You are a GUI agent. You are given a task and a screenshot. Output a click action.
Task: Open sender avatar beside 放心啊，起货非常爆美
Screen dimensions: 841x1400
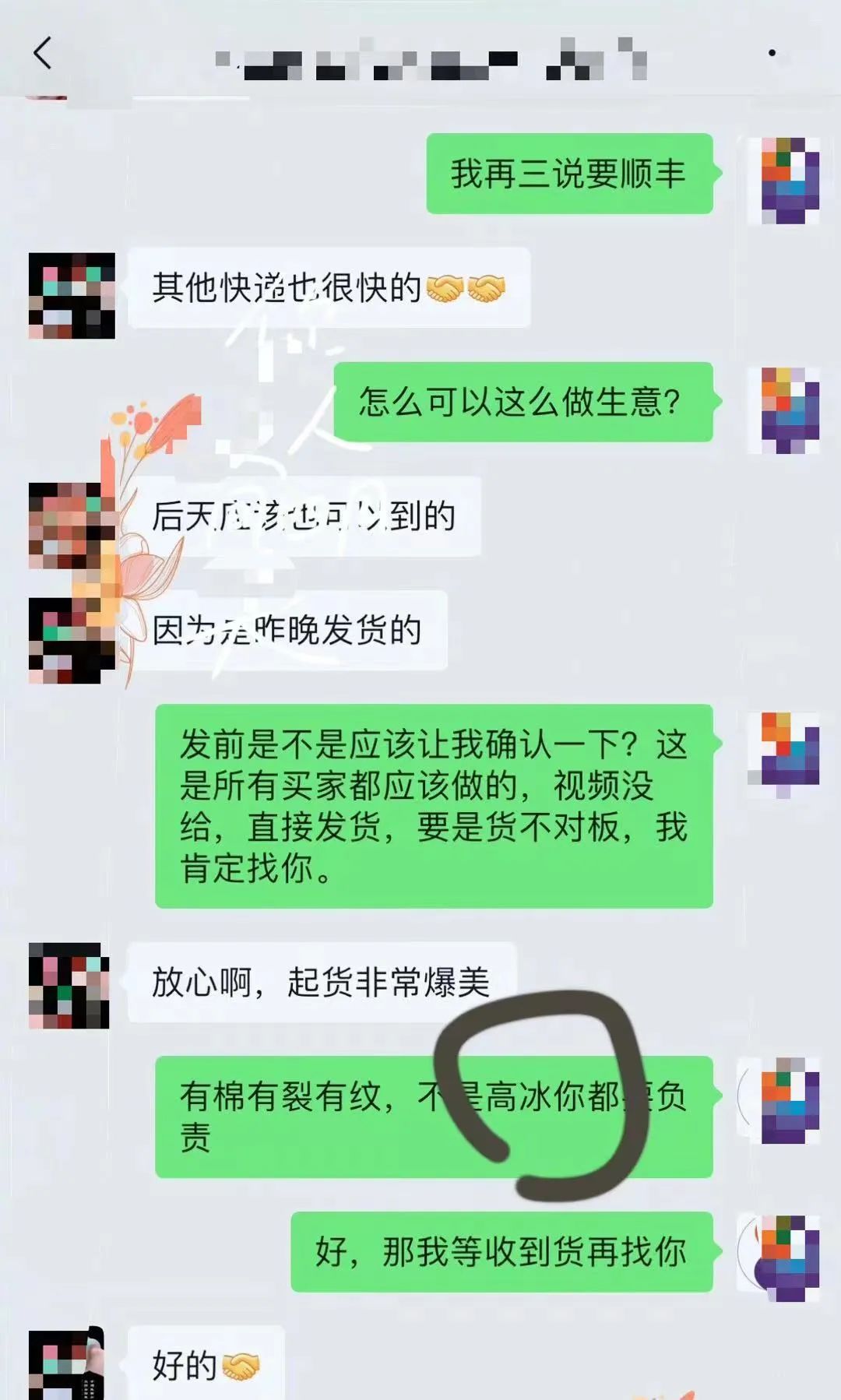click(69, 986)
